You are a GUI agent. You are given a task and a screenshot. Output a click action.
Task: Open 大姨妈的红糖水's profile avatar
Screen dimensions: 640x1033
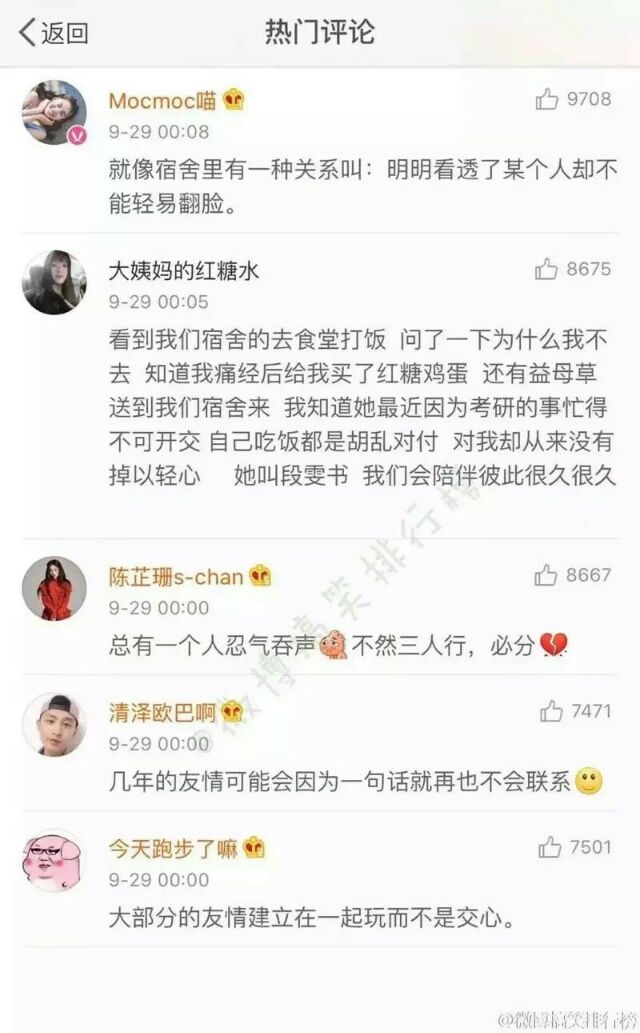(x=55, y=282)
